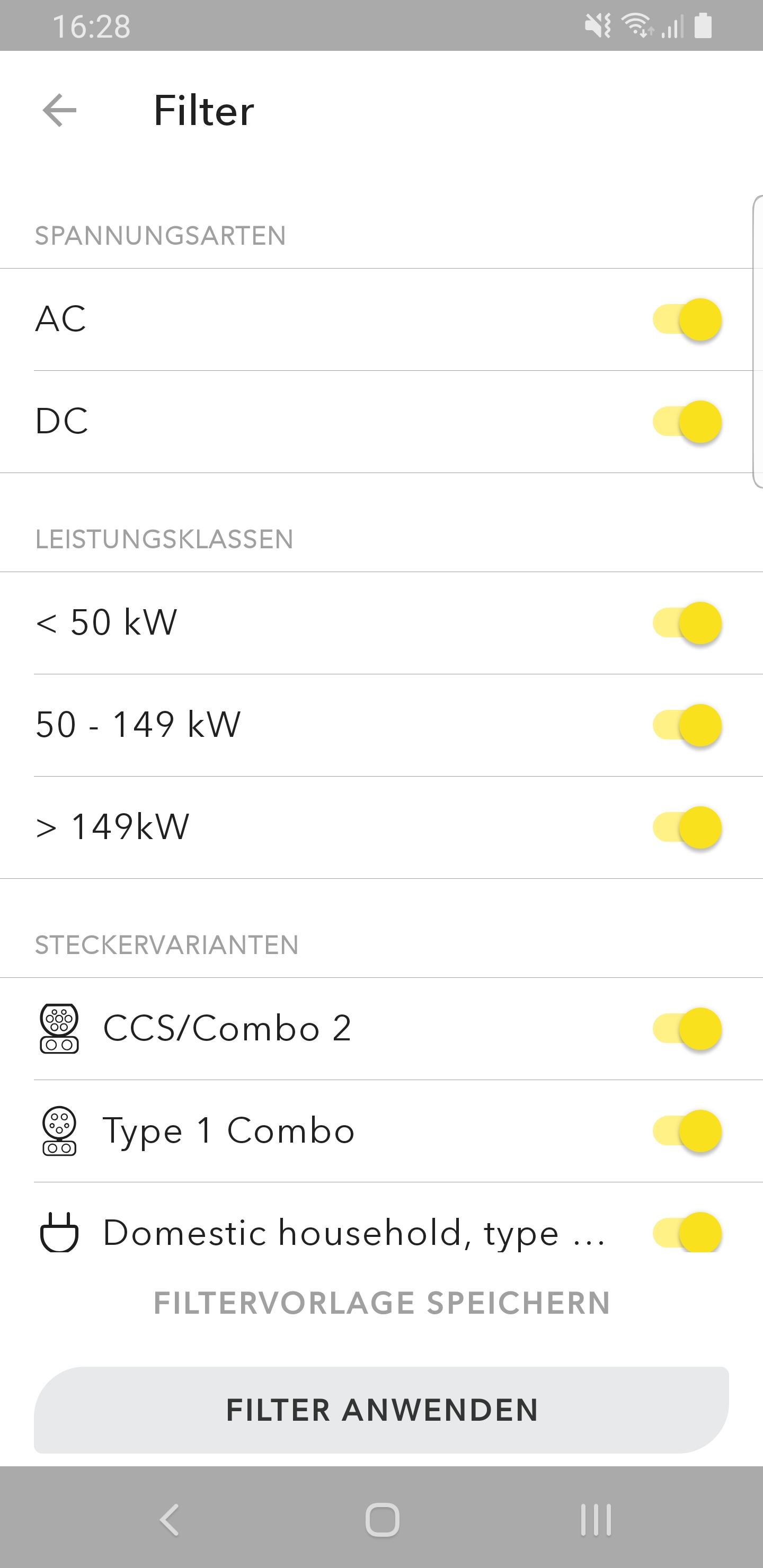Tap the system home button
This screenshot has width=763, height=1568.
382,1520
